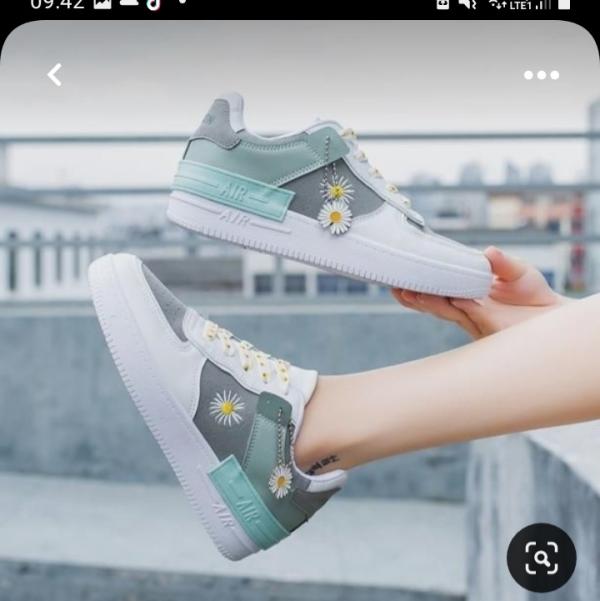Go back using the top arrow
This screenshot has height=601, width=600.
click(55, 75)
